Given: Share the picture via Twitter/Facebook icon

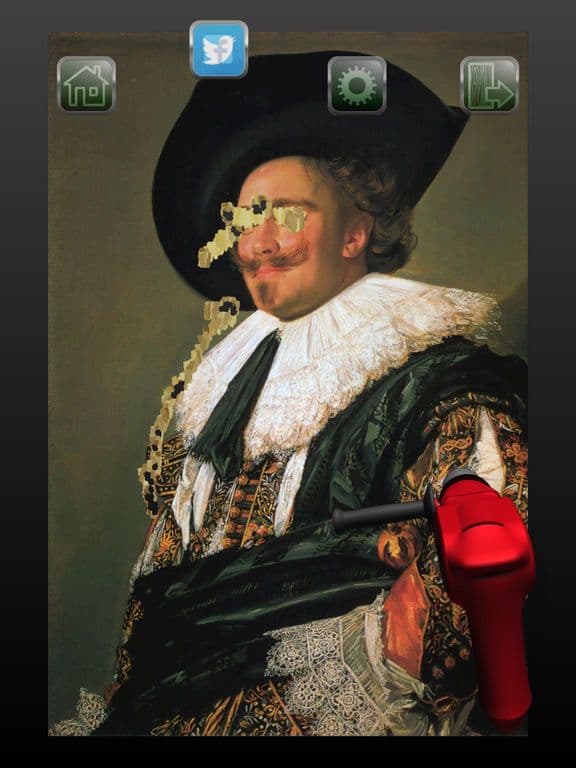Looking at the screenshot, I should point(219,49).
